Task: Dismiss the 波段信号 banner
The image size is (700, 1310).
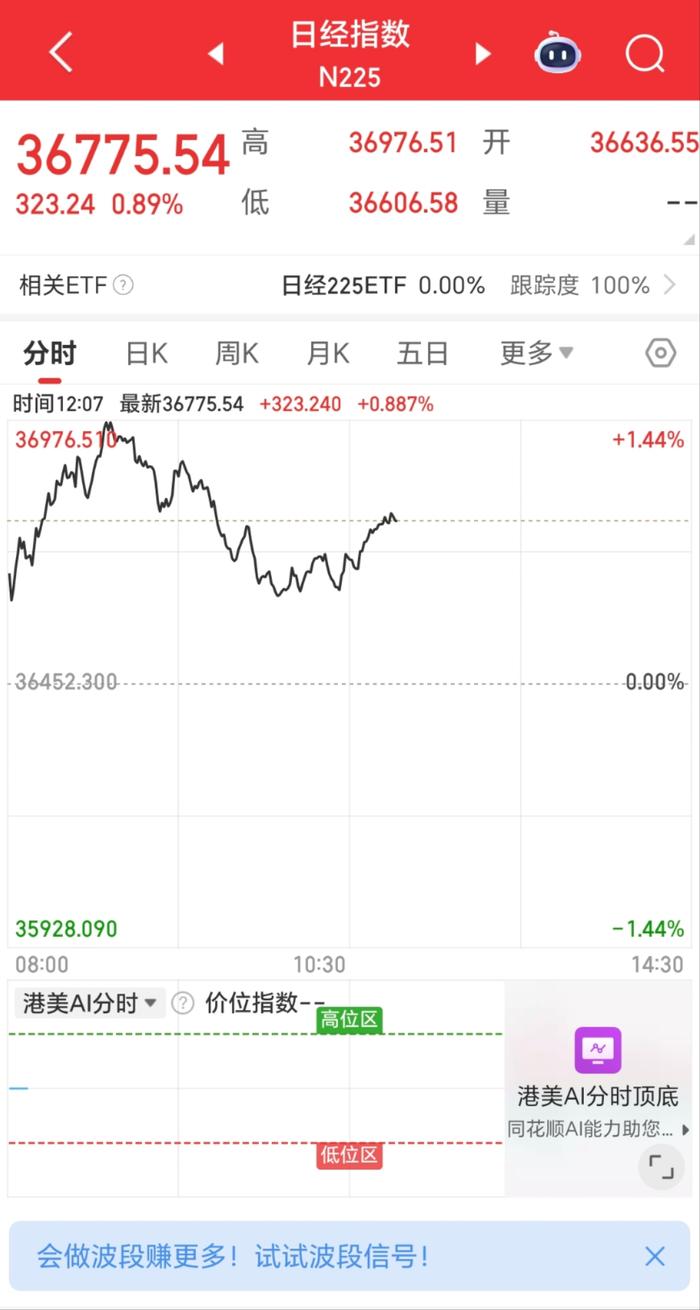Action: click(655, 1256)
